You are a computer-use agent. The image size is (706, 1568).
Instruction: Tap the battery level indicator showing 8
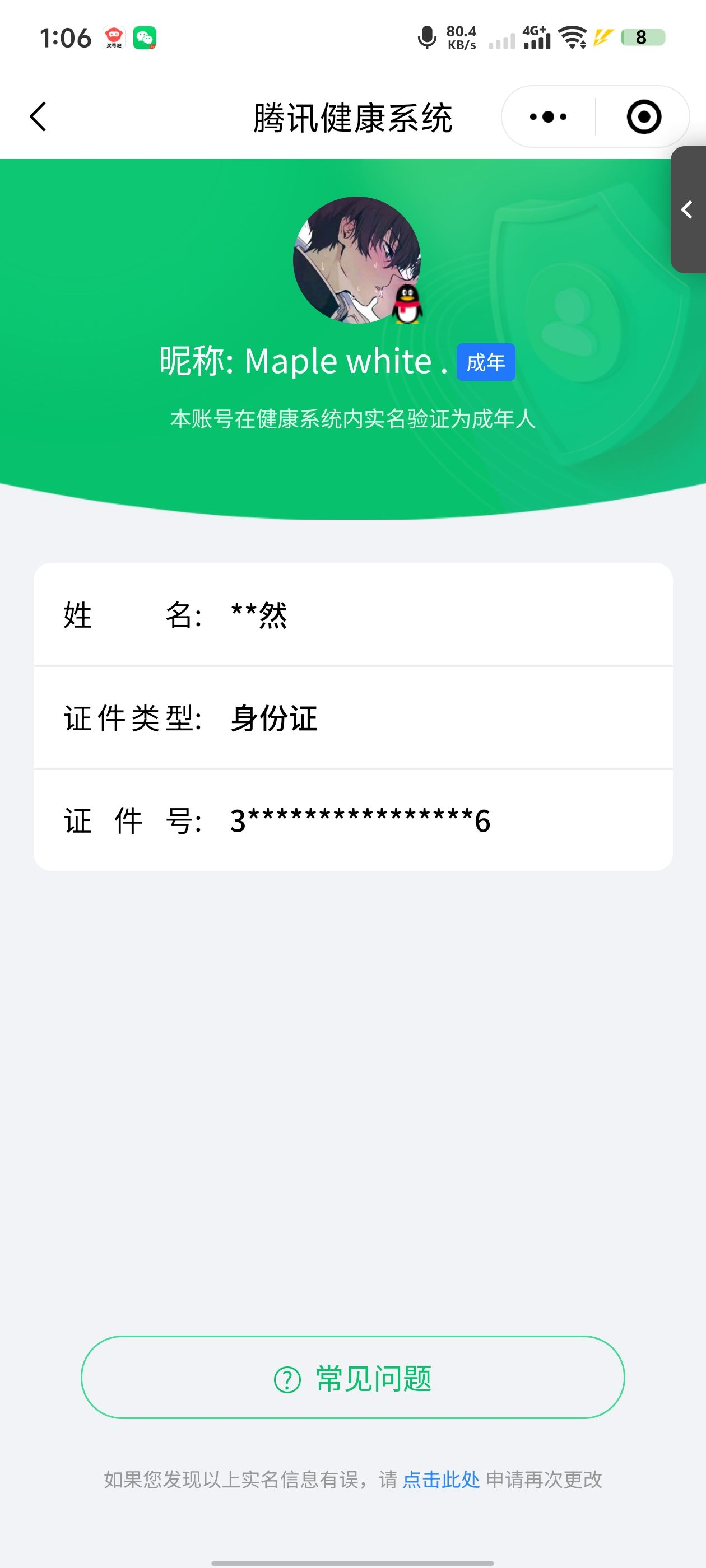(x=640, y=38)
